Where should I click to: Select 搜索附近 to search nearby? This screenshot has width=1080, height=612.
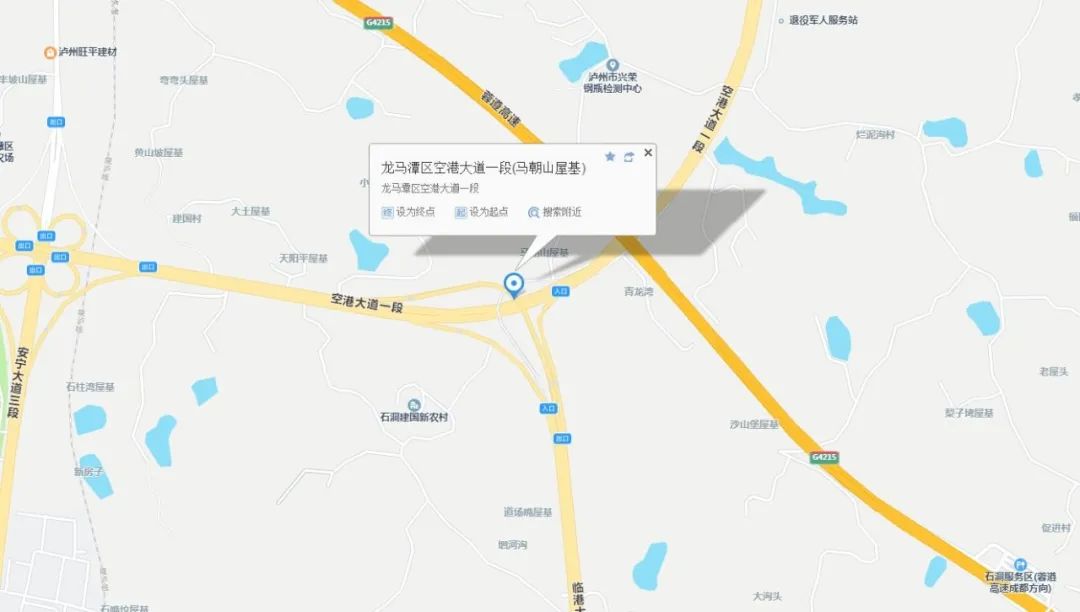555,212
